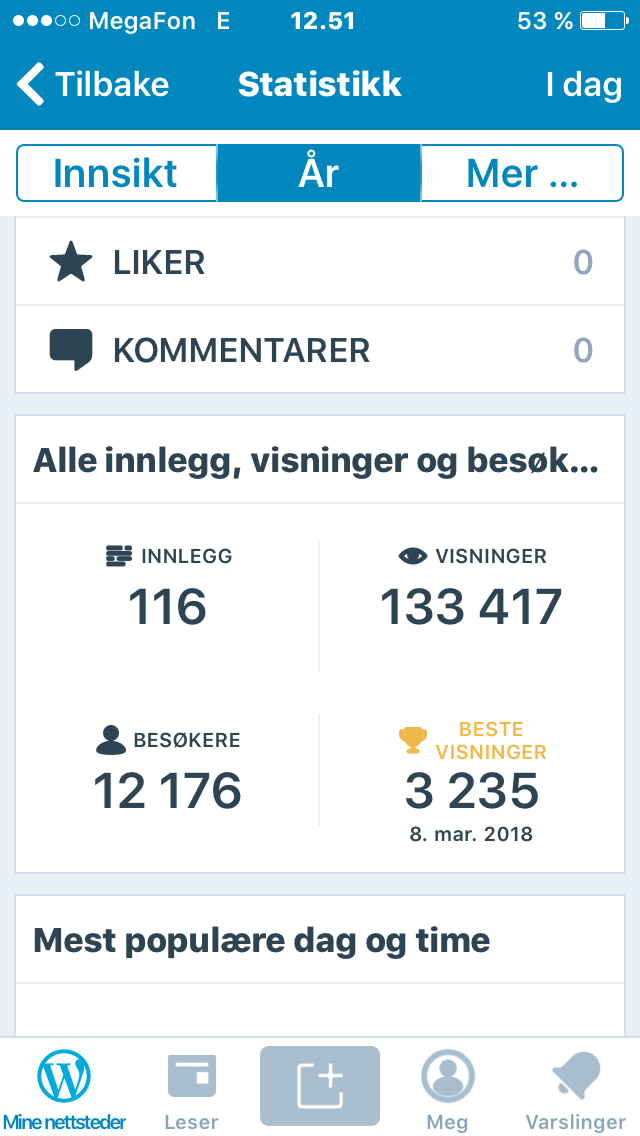Open the Meg profile tab
Image resolution: width=640 pixels, height=1136 pixels.
click(x=447, y=1088)
